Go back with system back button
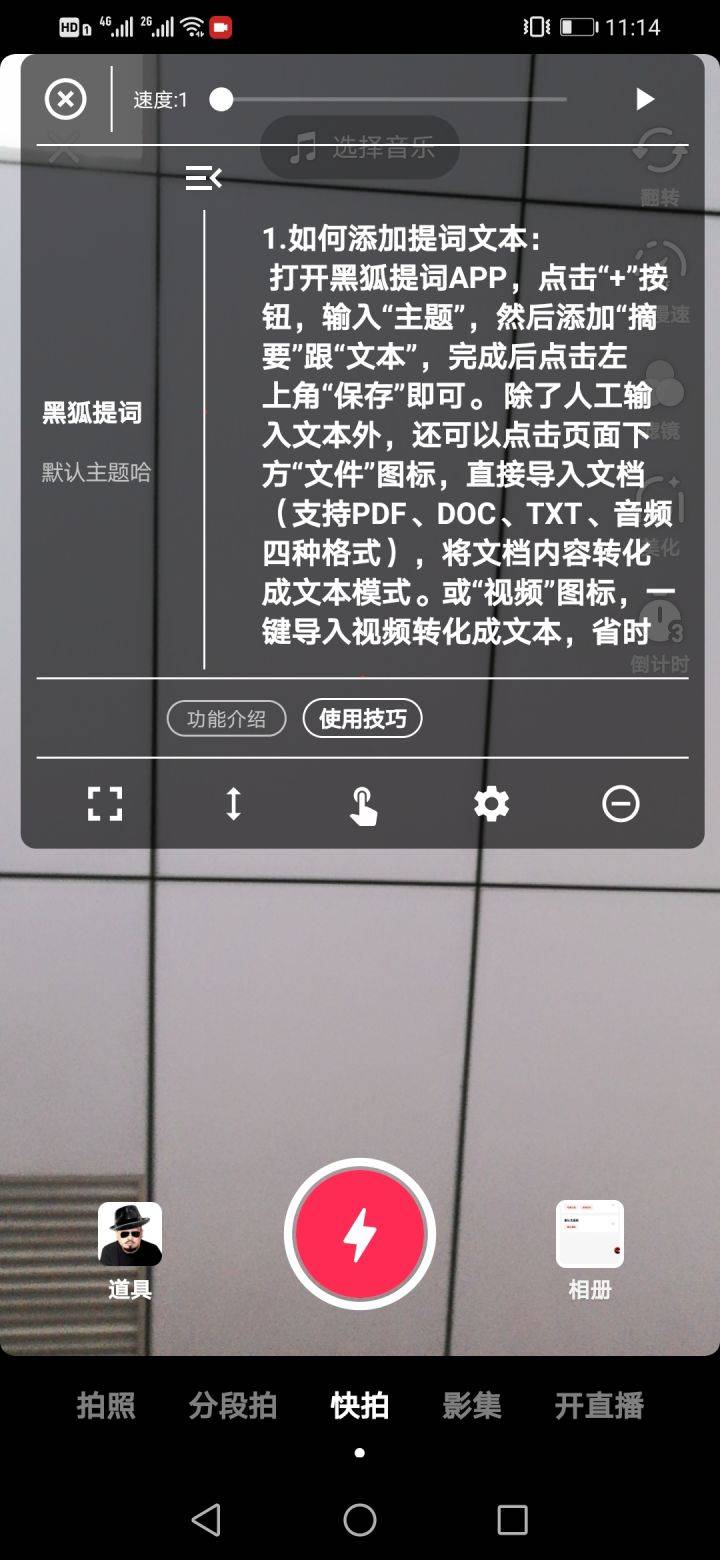The width and height of the screenshot is (720, 1560). tap(206, 1520)
